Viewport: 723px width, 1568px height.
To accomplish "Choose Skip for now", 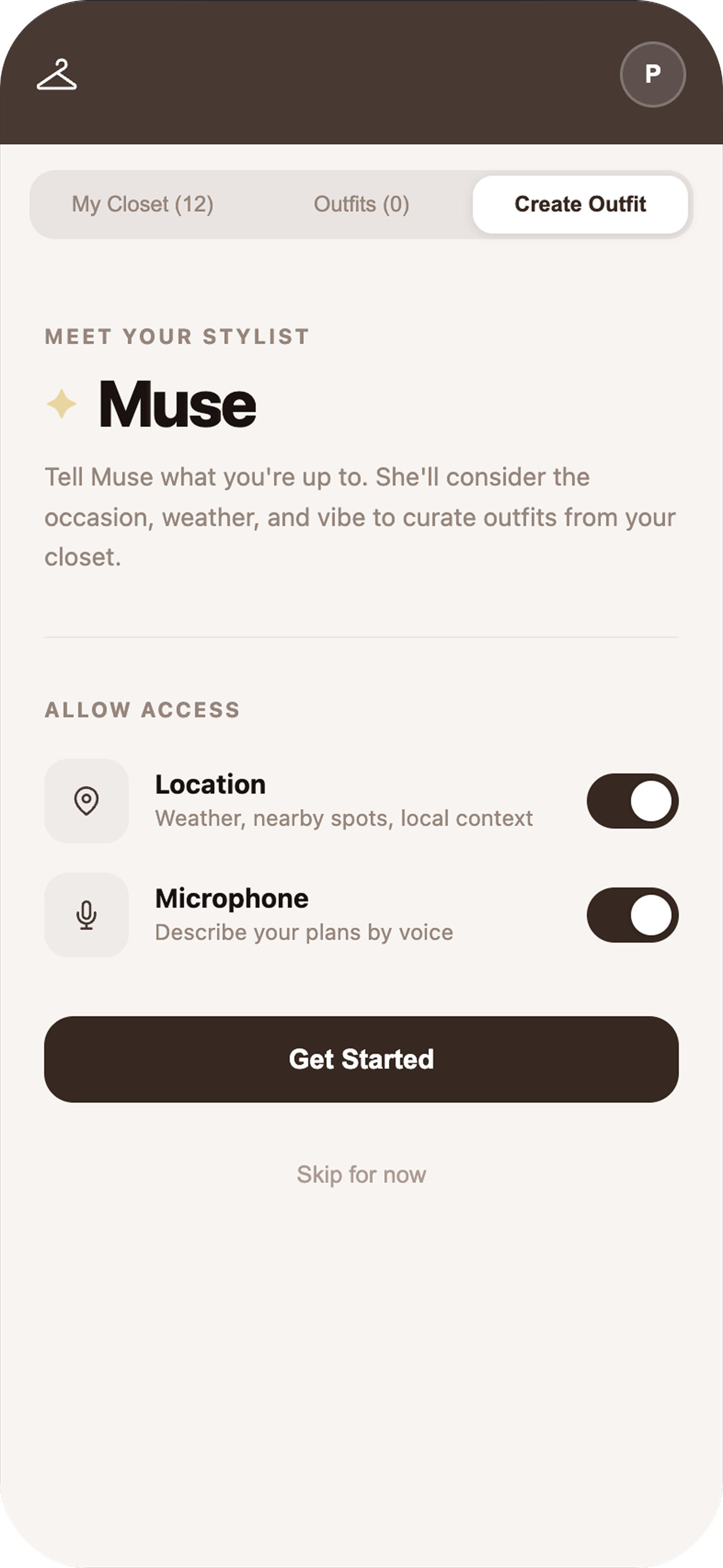I will [361, 1174].
